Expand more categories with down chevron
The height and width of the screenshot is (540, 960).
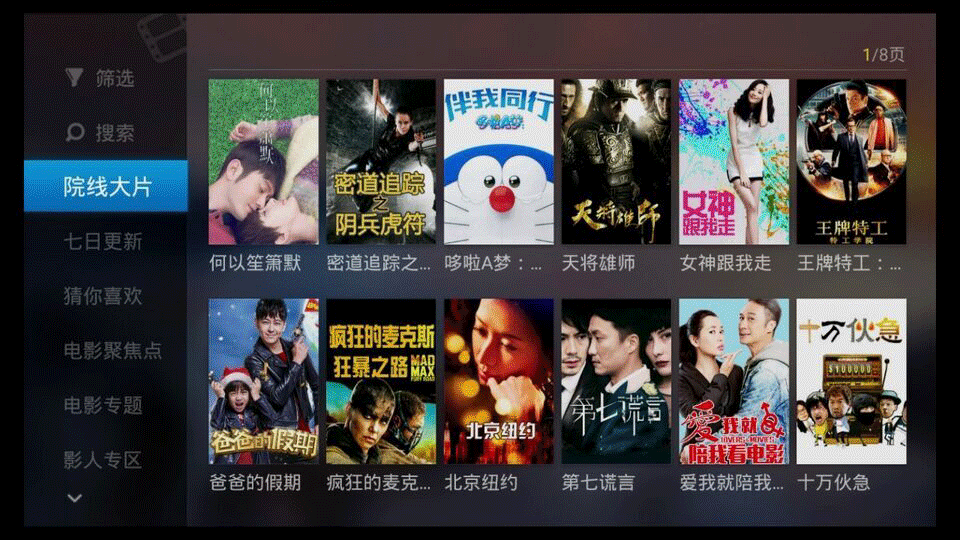pyautogui.click(x=74, y=498)
